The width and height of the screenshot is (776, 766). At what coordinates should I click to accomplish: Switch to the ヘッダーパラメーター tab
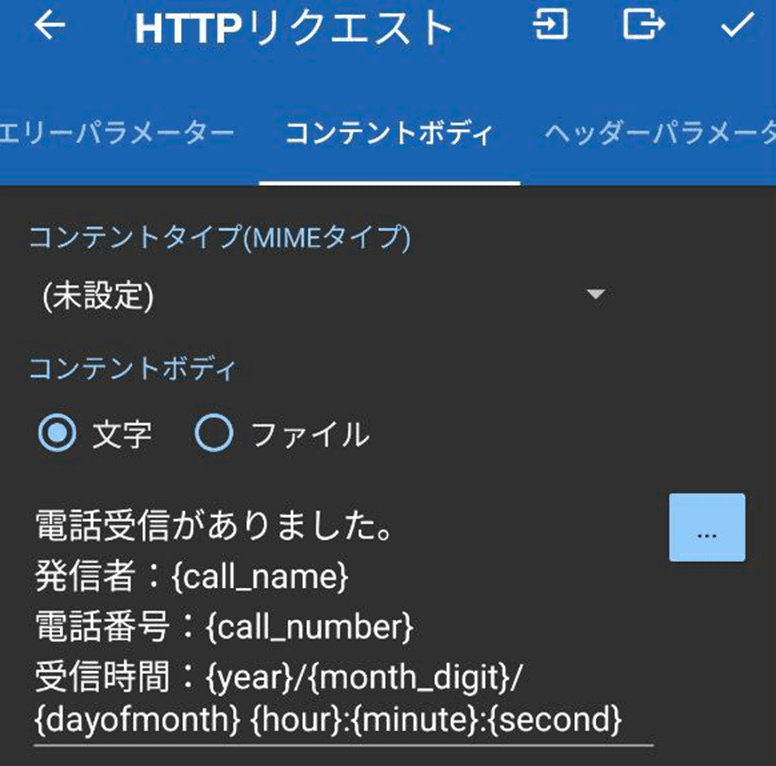660,133
